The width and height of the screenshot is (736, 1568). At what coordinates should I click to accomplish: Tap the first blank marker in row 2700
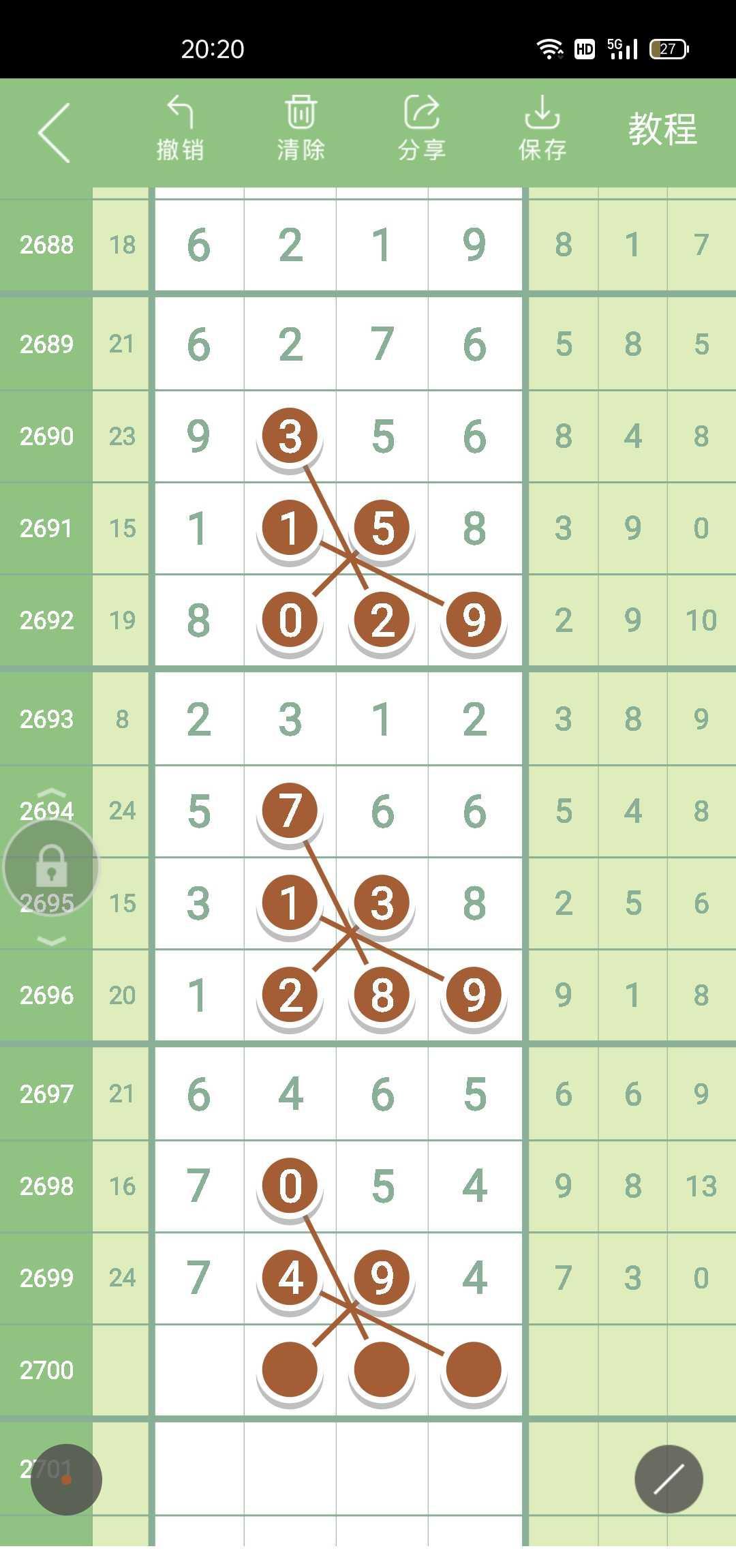point(290,1370)
